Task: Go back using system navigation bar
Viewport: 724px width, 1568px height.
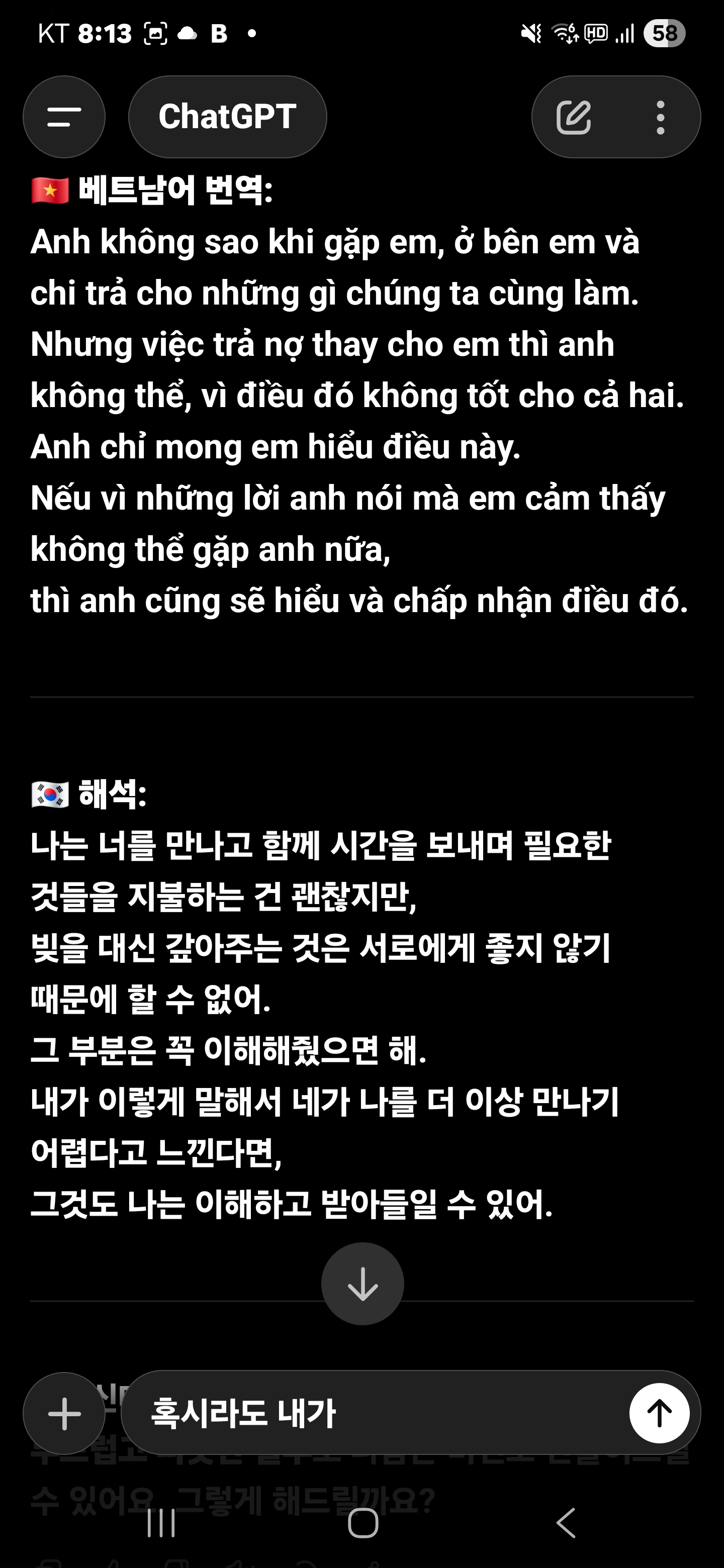Action: pos(566,1523)
